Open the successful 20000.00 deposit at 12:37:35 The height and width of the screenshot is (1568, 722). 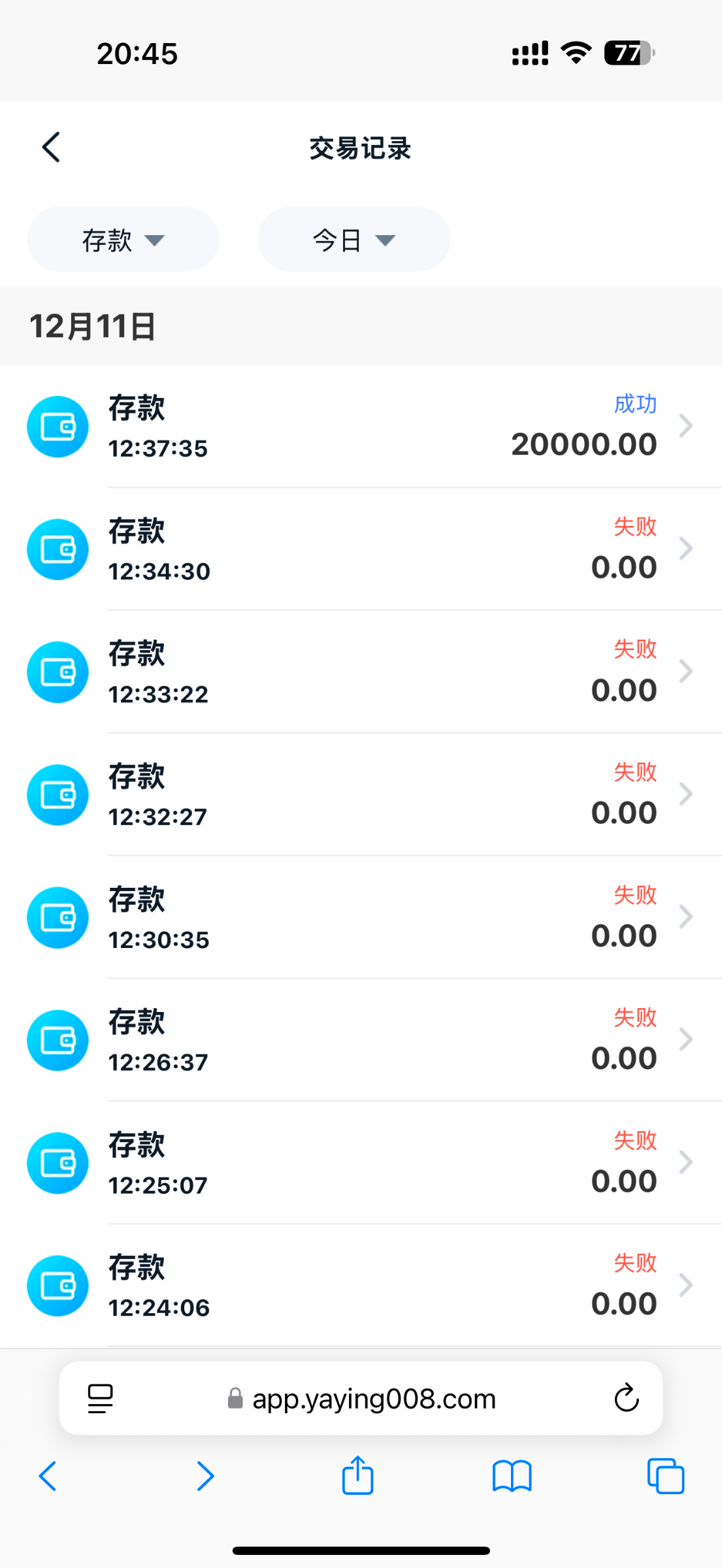[361, 427]
